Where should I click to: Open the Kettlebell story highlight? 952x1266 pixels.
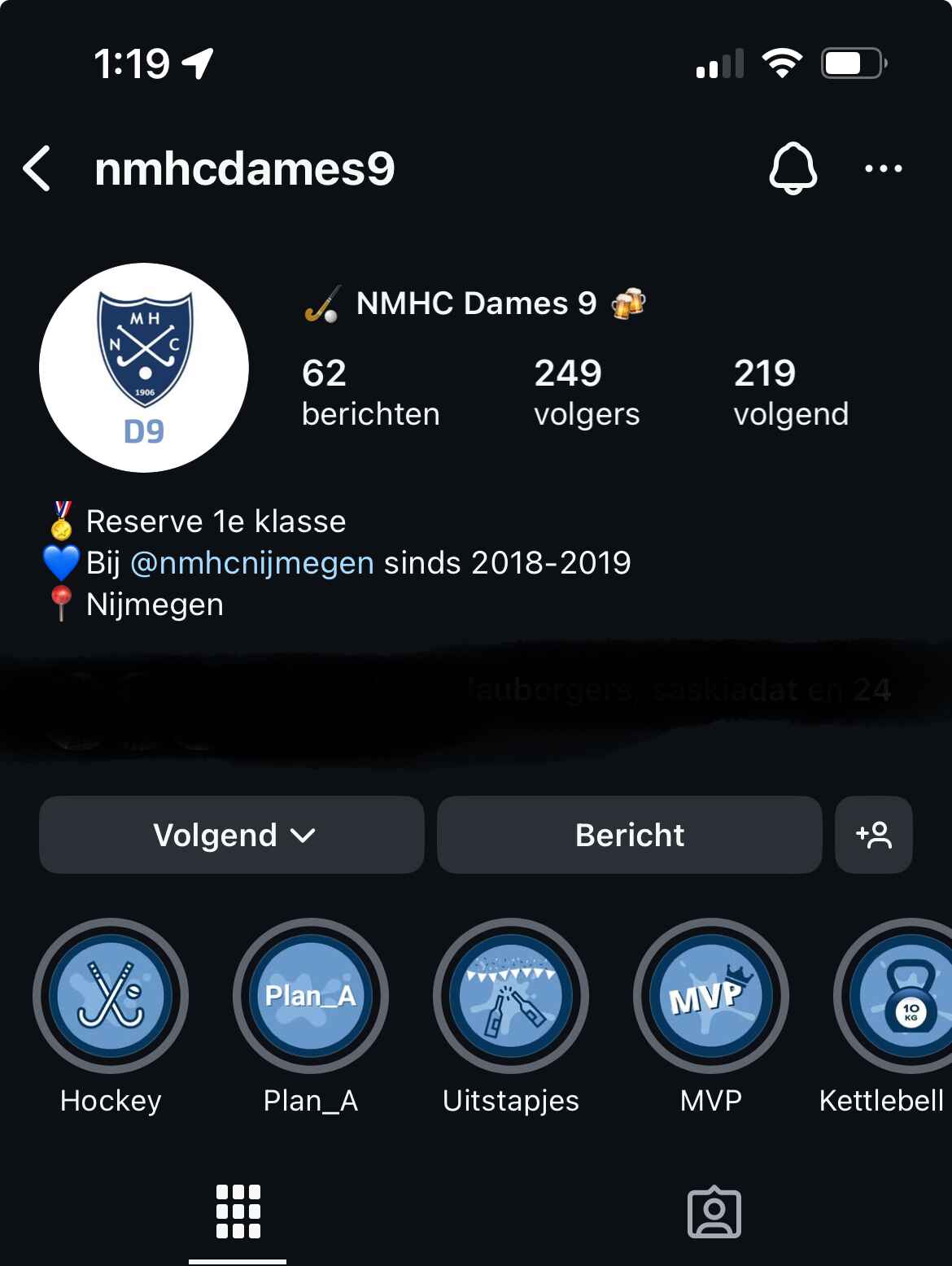903,996
